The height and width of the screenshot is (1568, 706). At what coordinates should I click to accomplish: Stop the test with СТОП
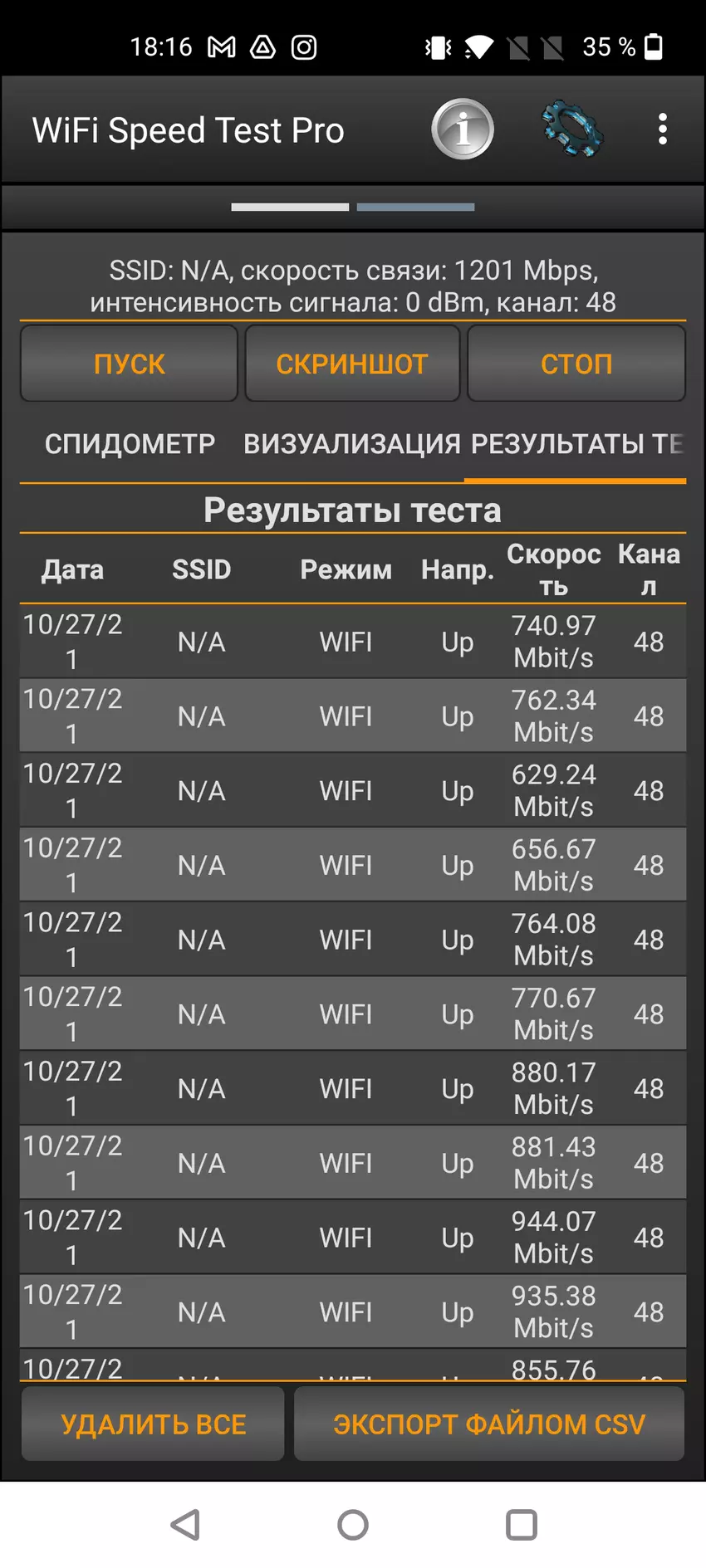point(576,364)
